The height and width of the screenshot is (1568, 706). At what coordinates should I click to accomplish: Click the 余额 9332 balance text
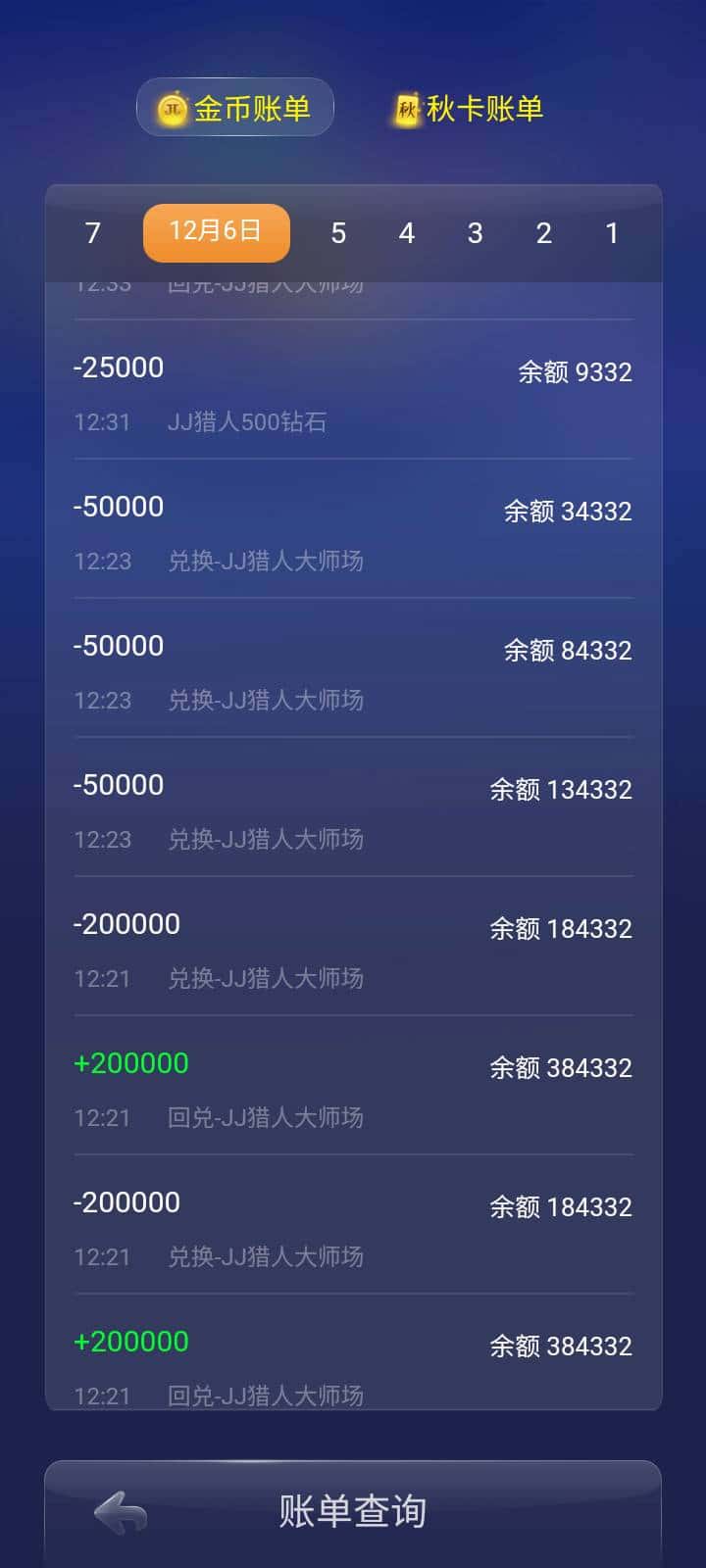[x=573, y=371]
